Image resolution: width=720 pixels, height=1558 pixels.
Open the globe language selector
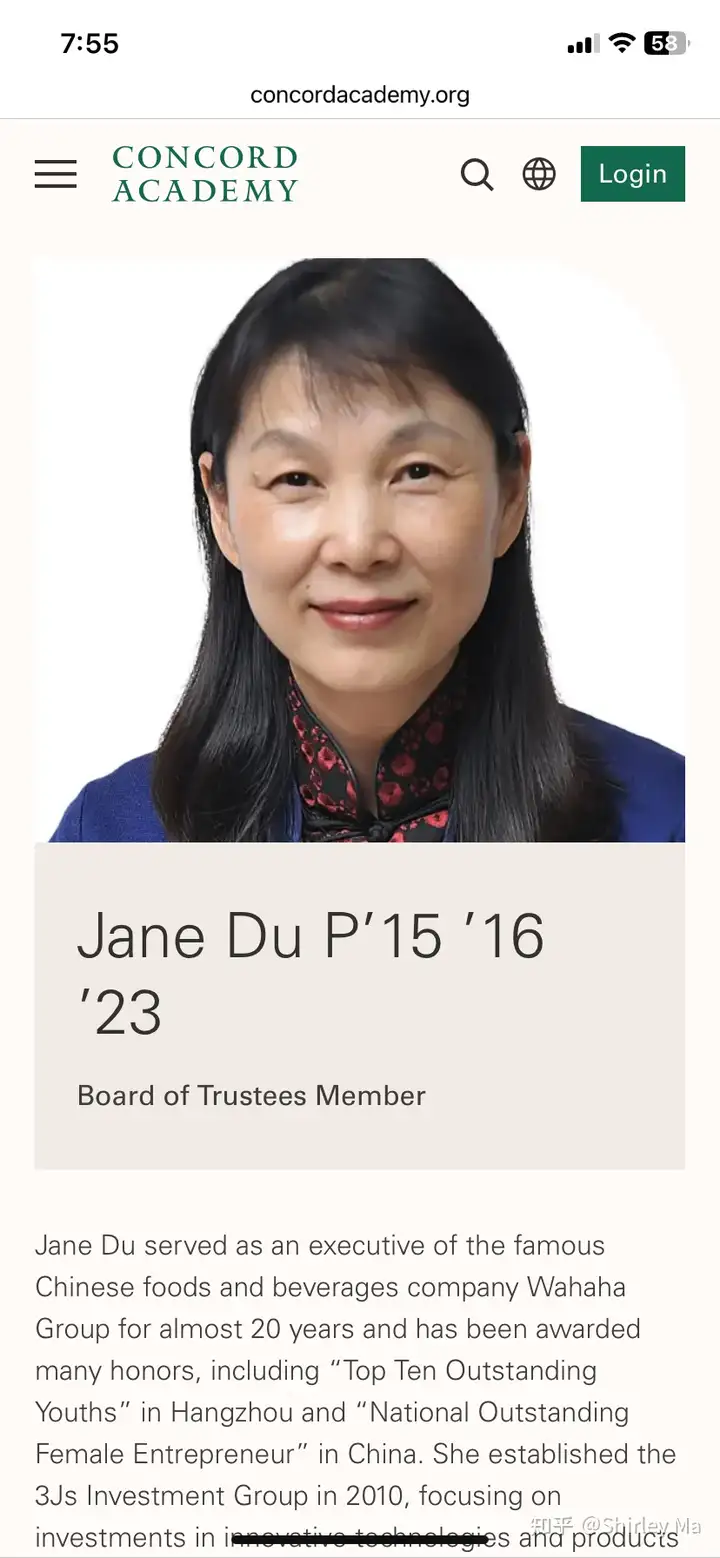click(539, 174)
